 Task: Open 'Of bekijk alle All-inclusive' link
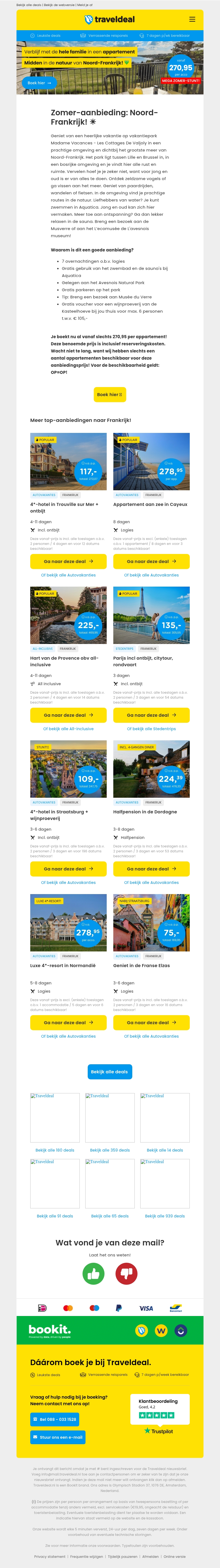pyautogui.click(x=68, y=729)
